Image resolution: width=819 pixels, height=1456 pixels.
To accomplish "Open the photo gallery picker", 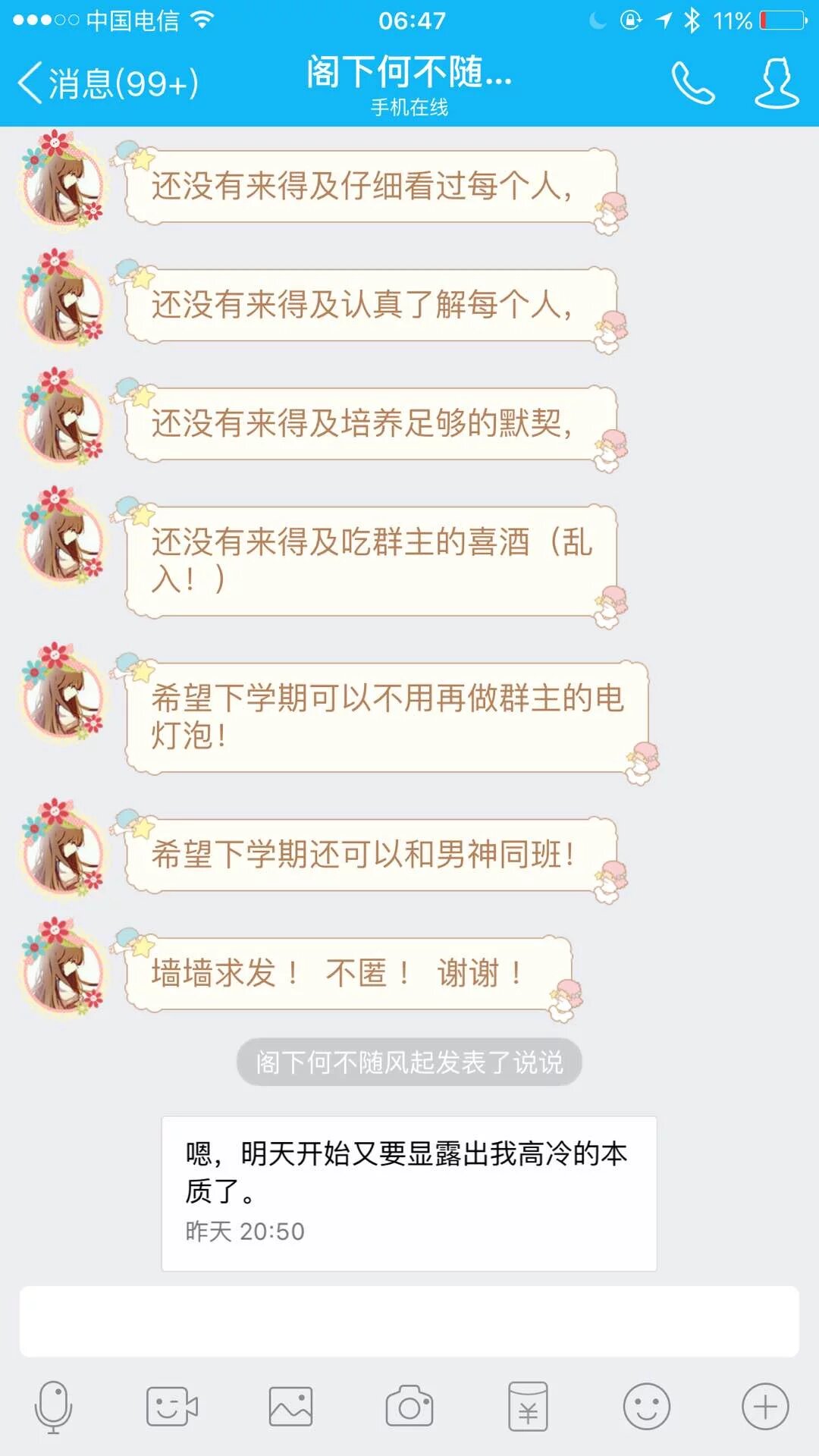I will pos(290,1407).
